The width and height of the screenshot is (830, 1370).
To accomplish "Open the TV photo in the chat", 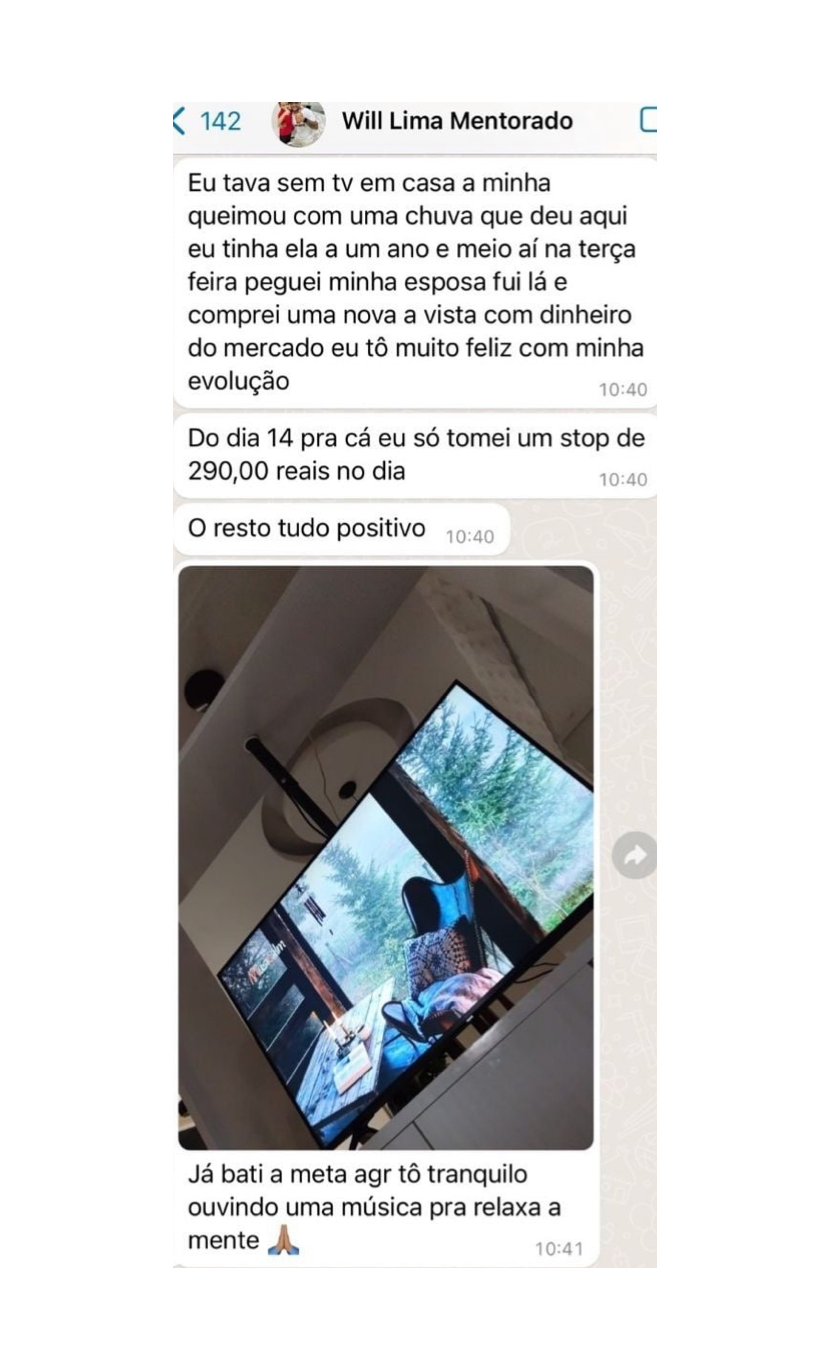I will [x=386, y=857].
